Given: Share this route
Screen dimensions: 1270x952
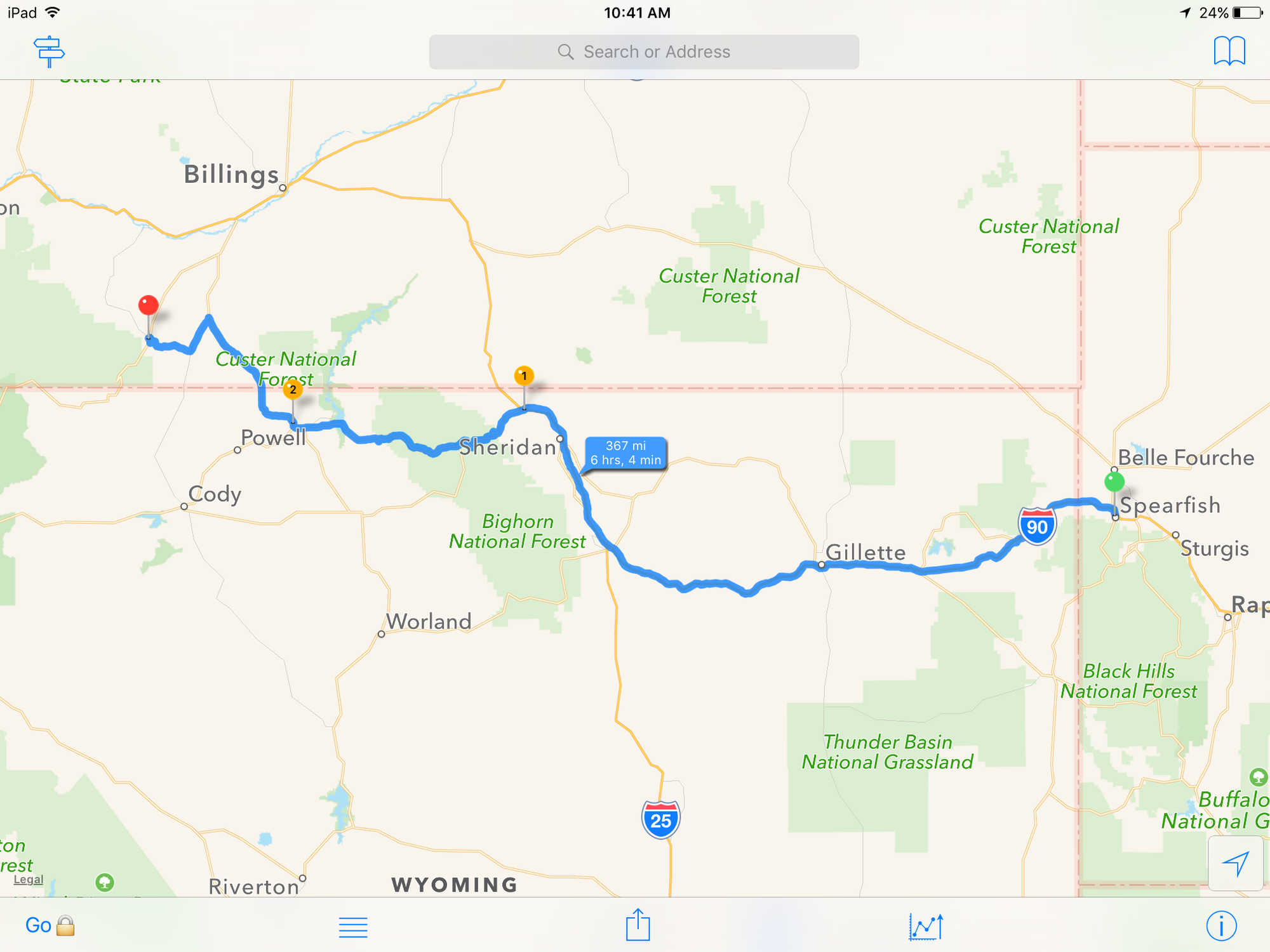Looking at the screenshot, I should (x=638, y=925).
